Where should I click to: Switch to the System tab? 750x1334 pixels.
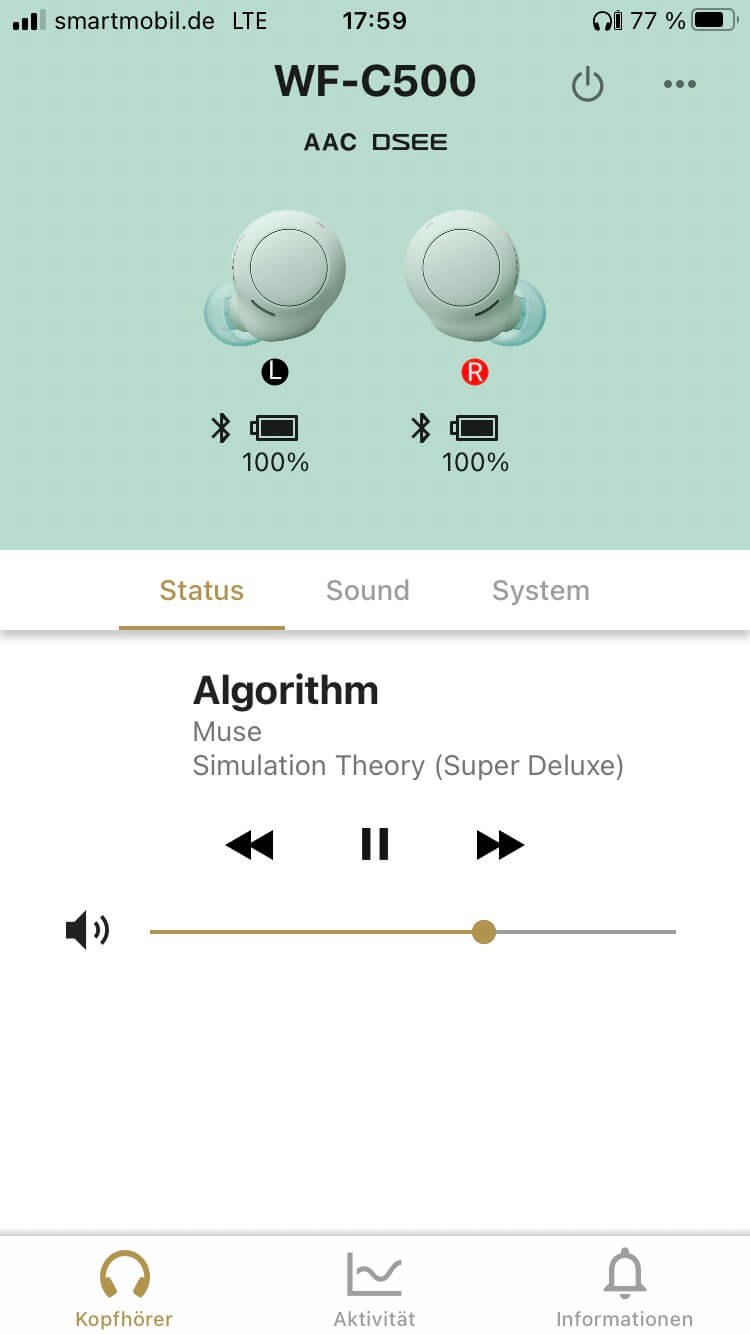540,590
